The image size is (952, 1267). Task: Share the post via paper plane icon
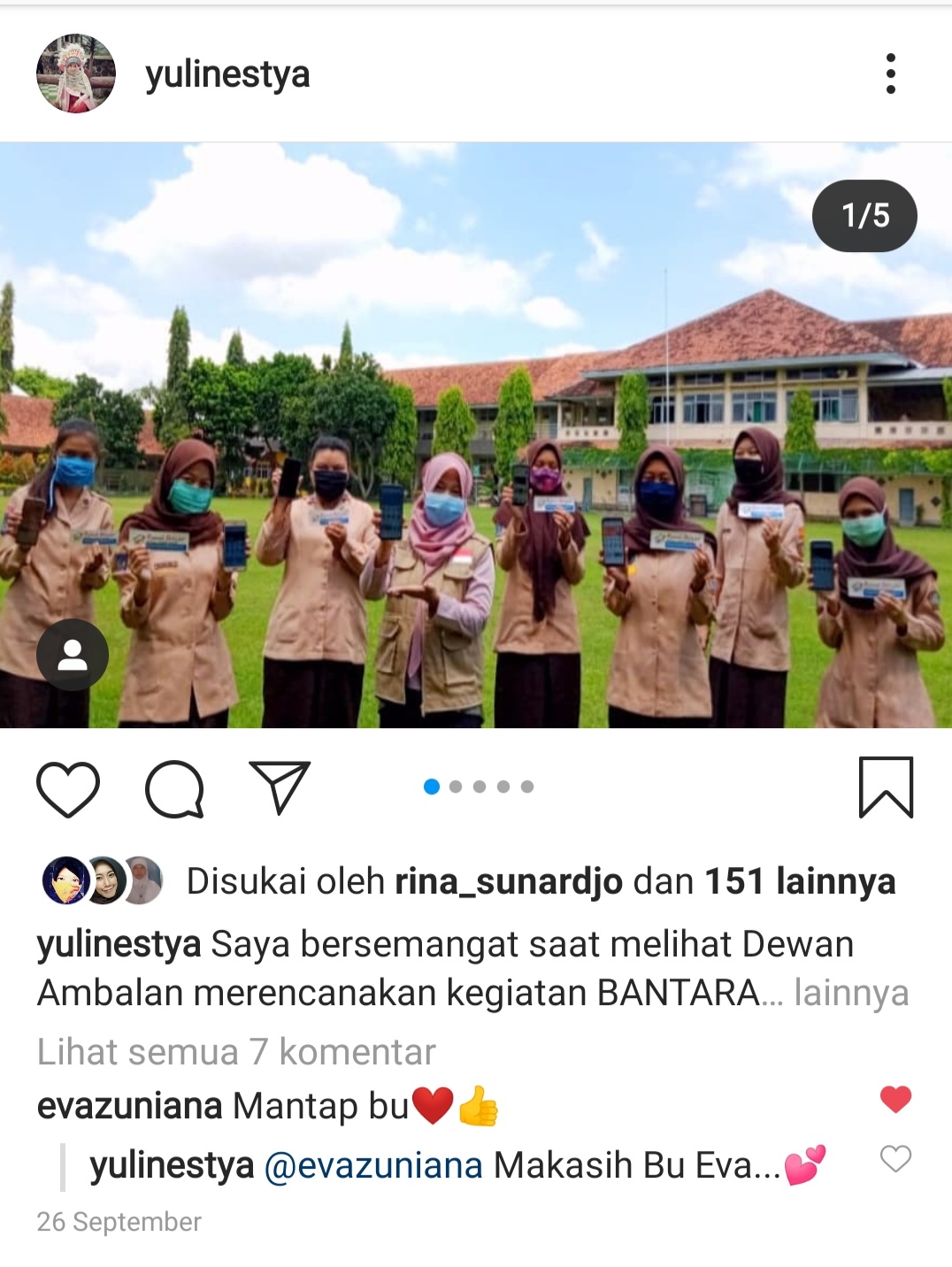[280, 787]
